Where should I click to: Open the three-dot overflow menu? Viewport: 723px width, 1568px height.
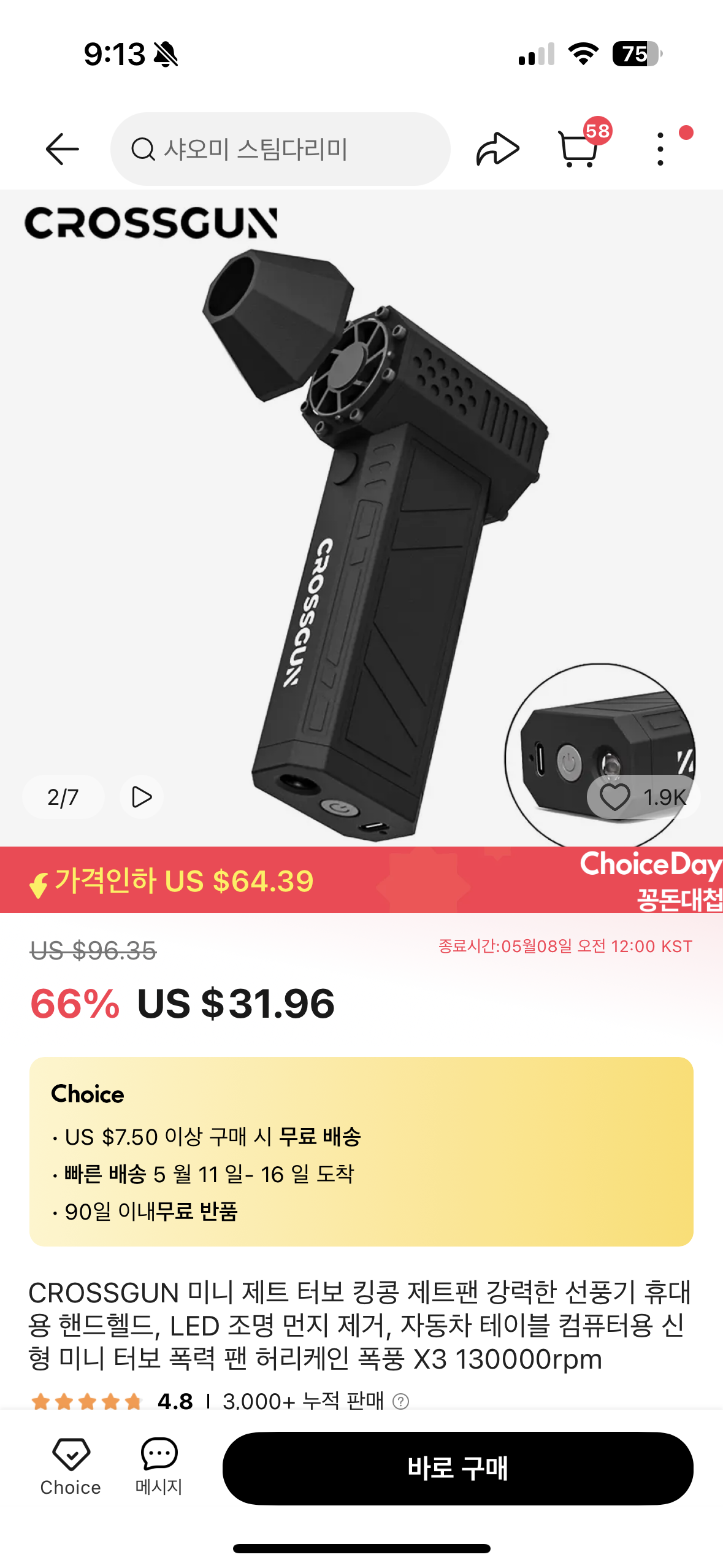(660, 149)
